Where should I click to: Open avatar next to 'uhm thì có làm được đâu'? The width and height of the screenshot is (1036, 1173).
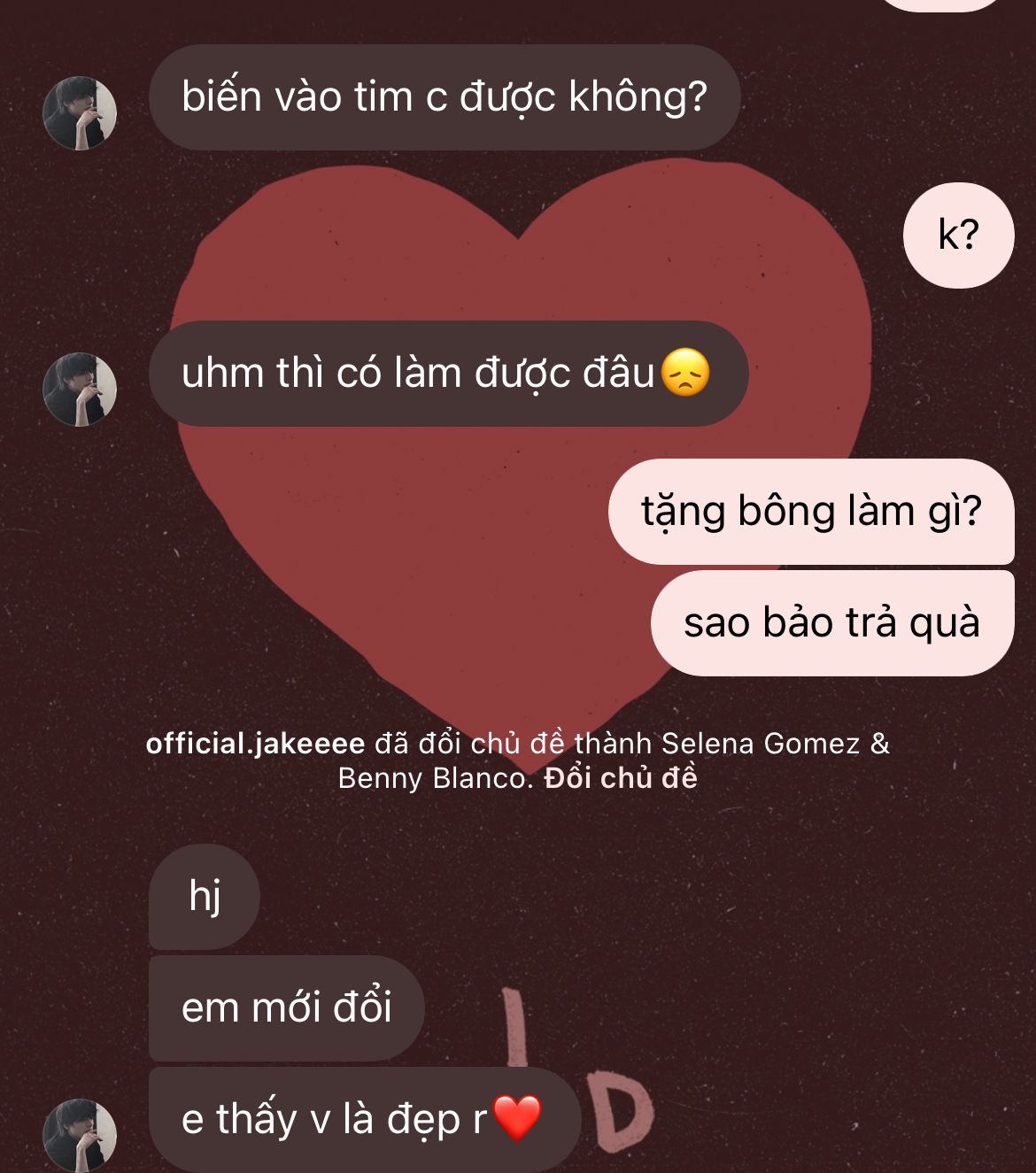tap(80, 390)
